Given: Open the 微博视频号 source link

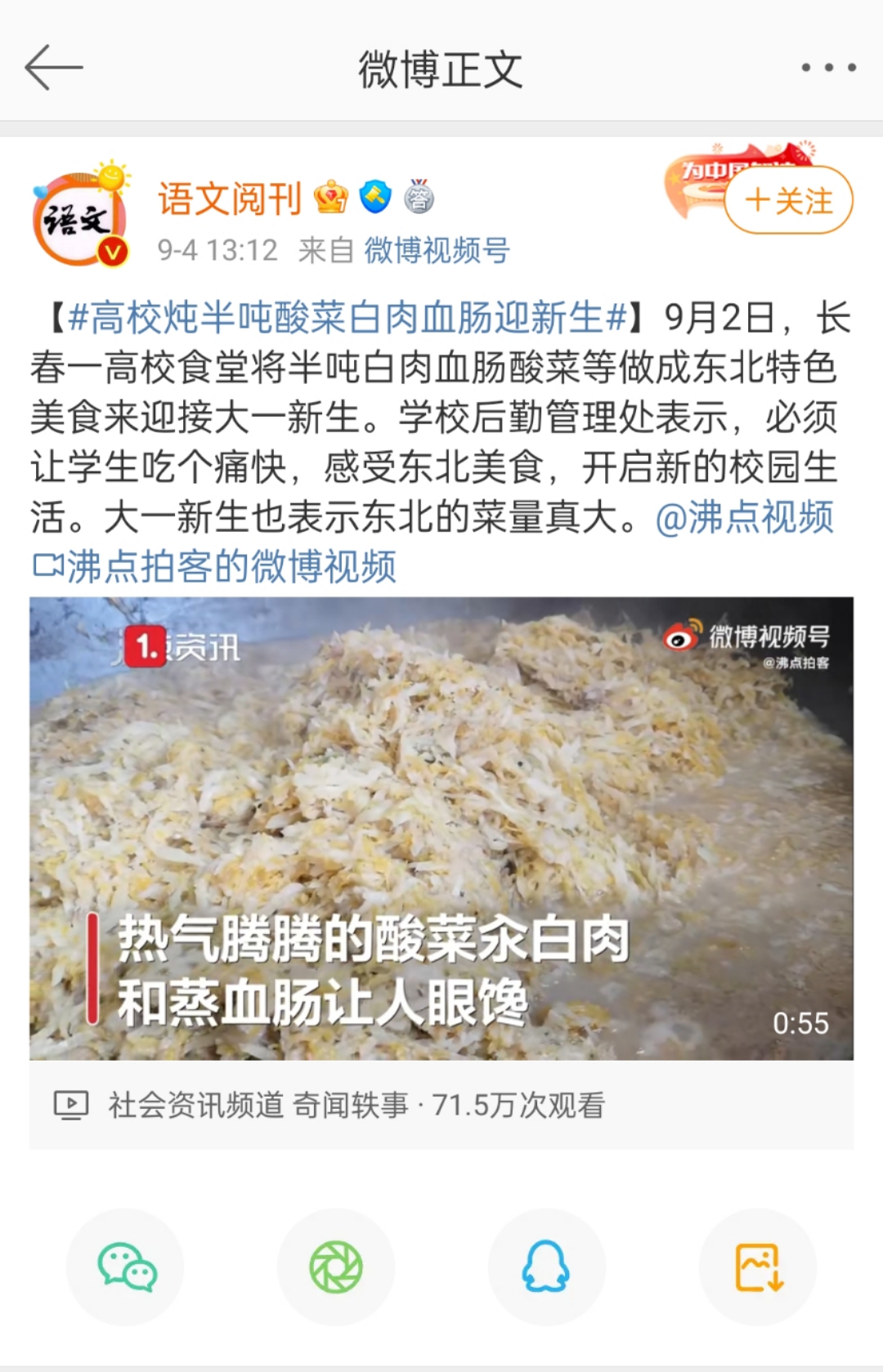Looking at the screenshot, I should (x=437, y=250).
